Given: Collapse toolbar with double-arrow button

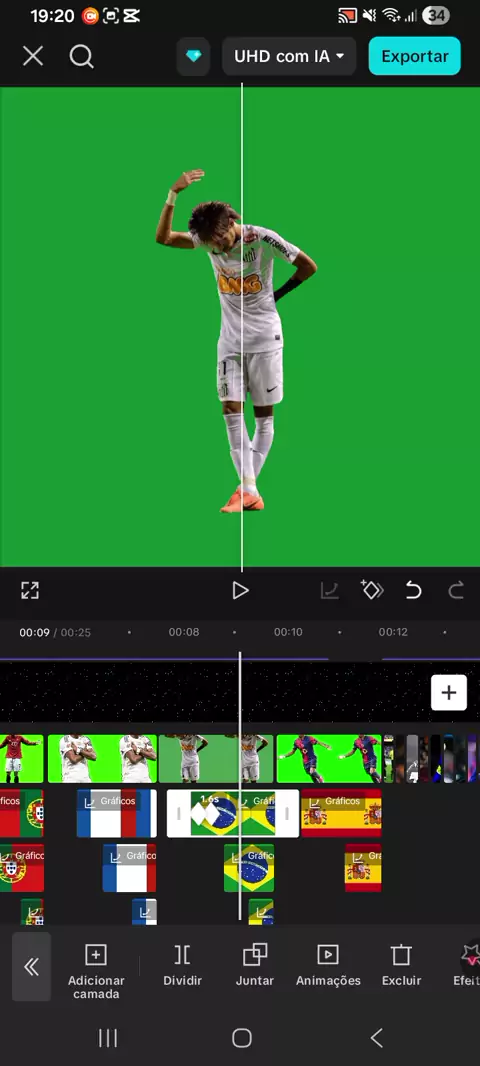Looking at the screenshot, I should pos(31,967).
